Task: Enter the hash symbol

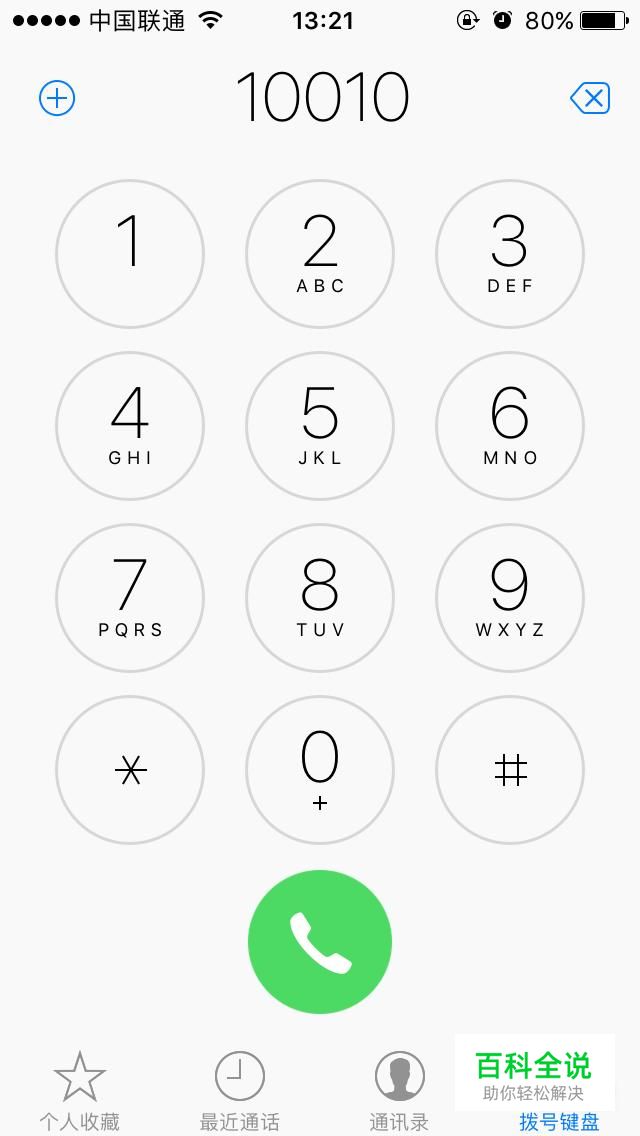Action: click(x=510, y=769)
